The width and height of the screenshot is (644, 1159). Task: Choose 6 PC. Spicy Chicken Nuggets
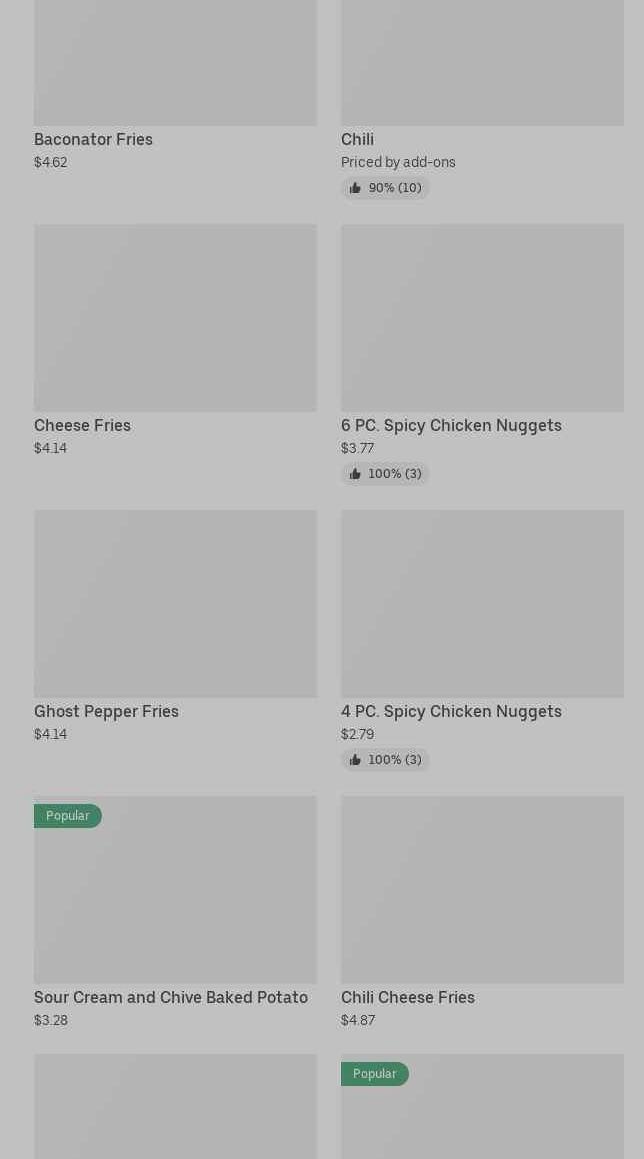pos(482,355)
